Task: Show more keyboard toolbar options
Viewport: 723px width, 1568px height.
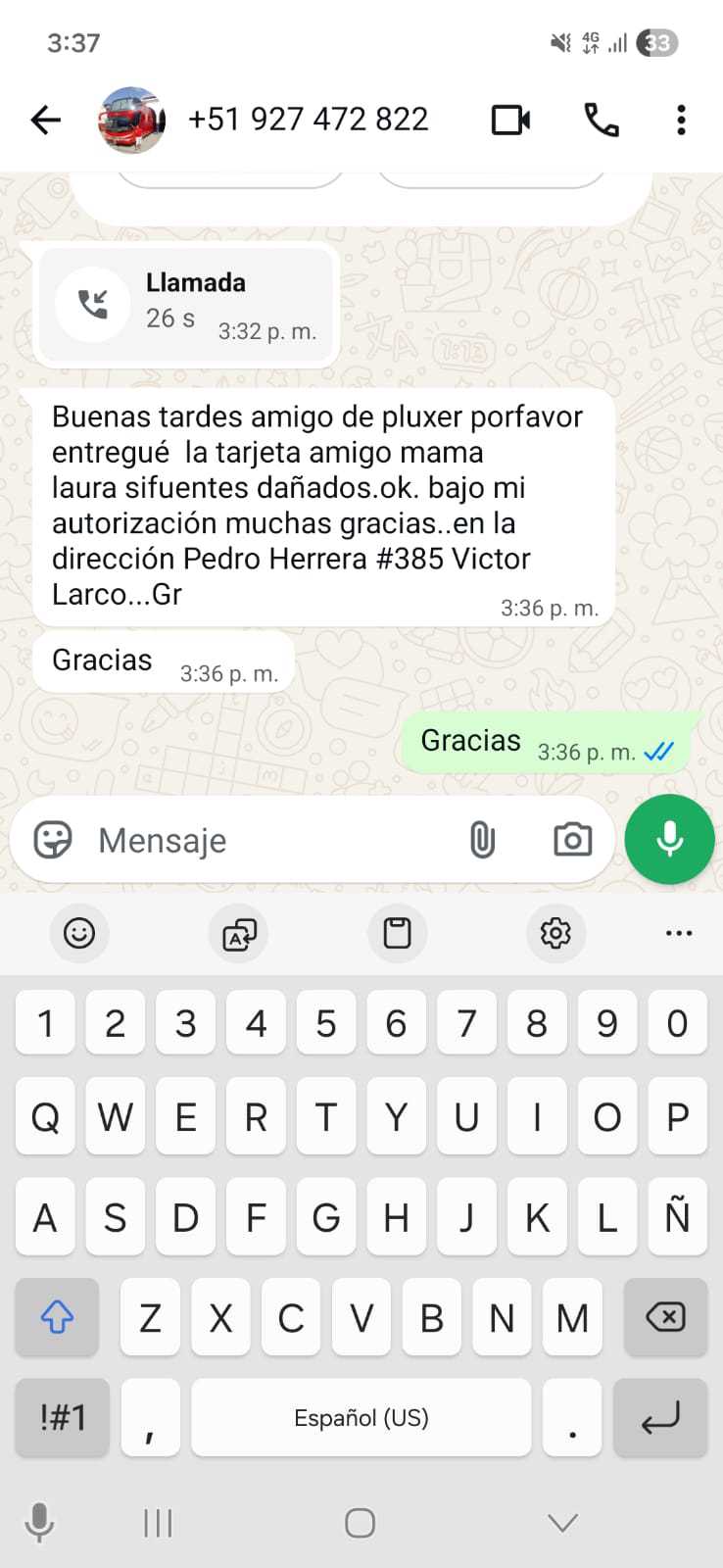Action: 679,933
